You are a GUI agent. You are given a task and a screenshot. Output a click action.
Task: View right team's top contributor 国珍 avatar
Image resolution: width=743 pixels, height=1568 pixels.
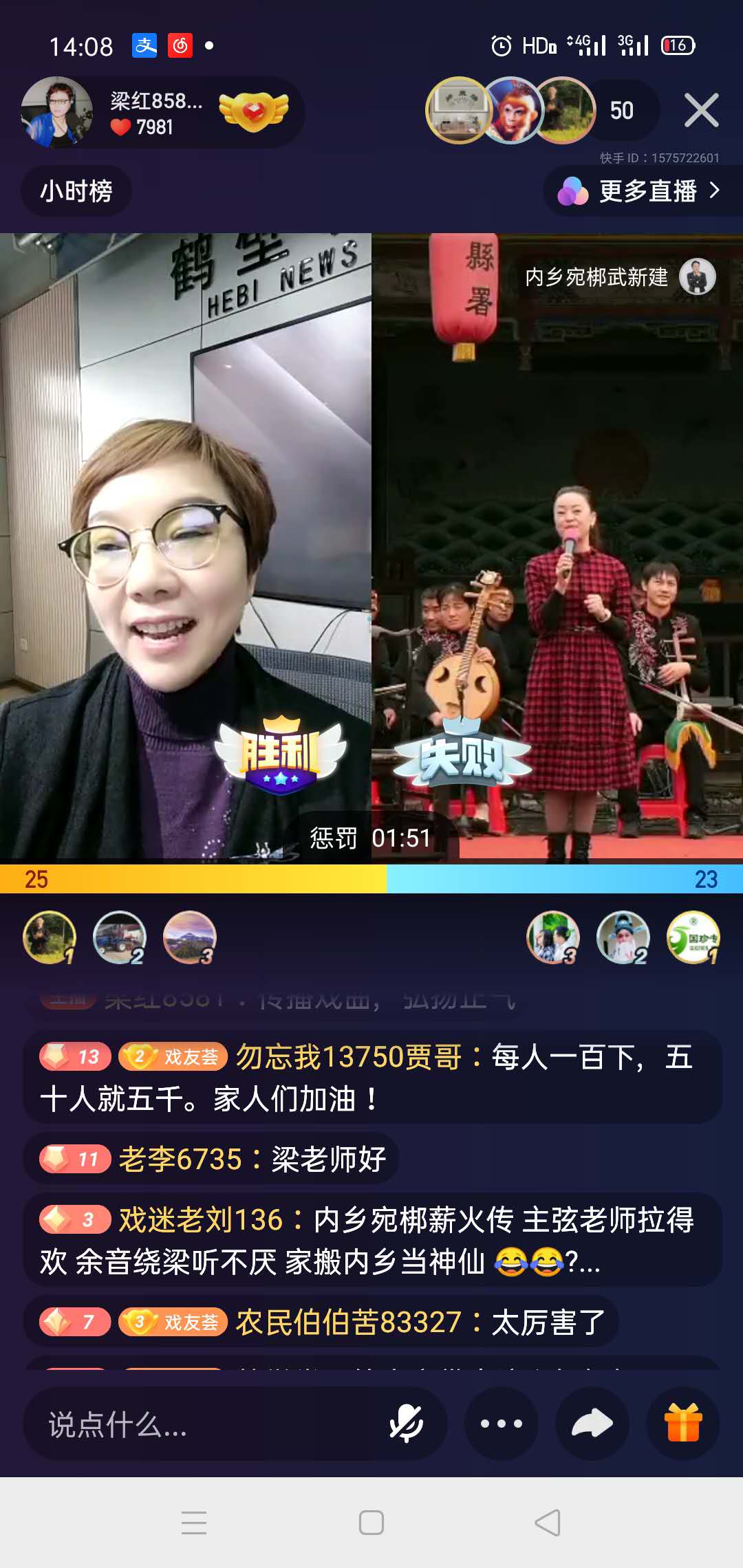(x=693, y=937)
